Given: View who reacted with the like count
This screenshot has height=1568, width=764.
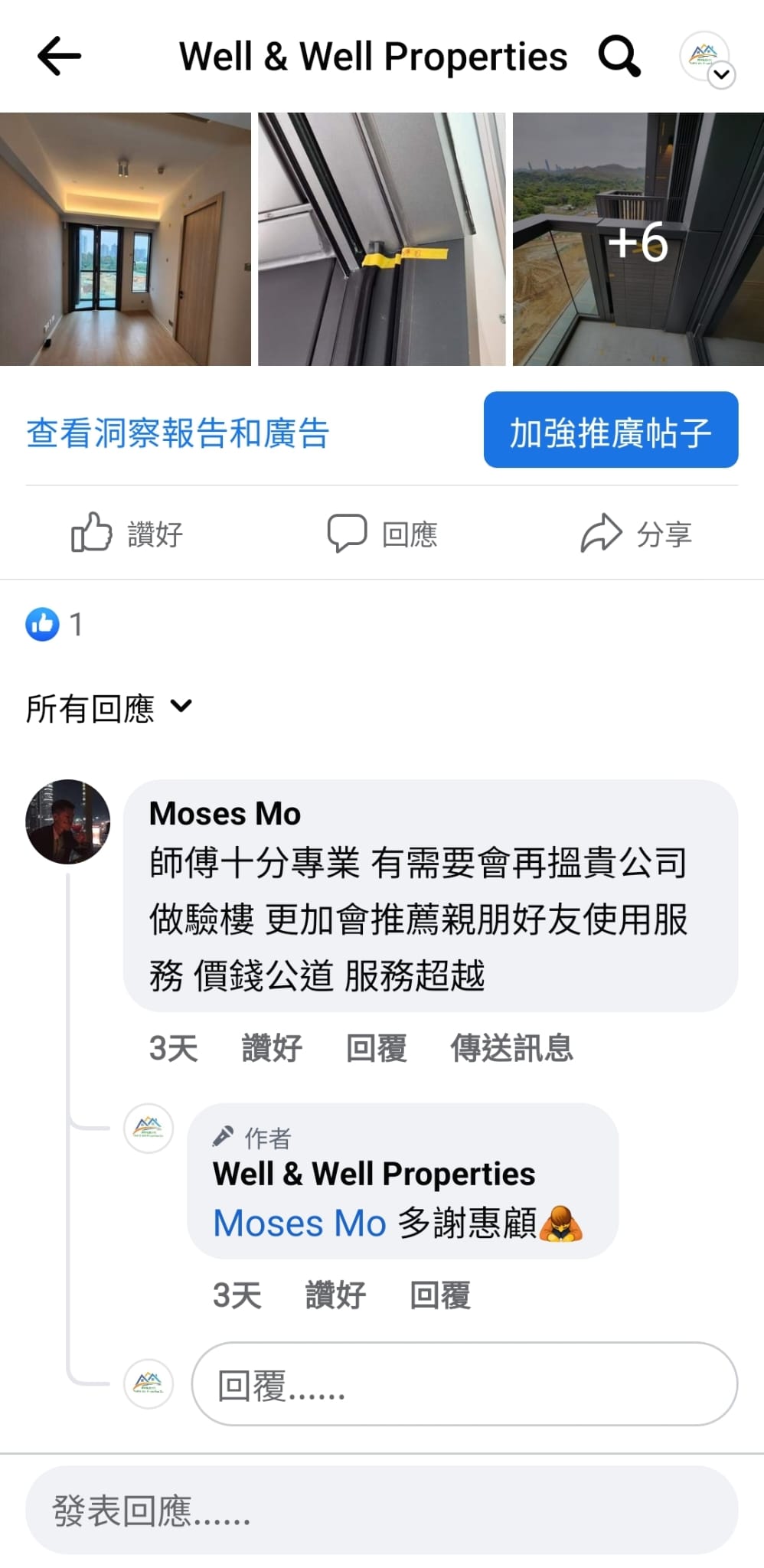Looking at the screenshot, I should (x=54, y=624).
